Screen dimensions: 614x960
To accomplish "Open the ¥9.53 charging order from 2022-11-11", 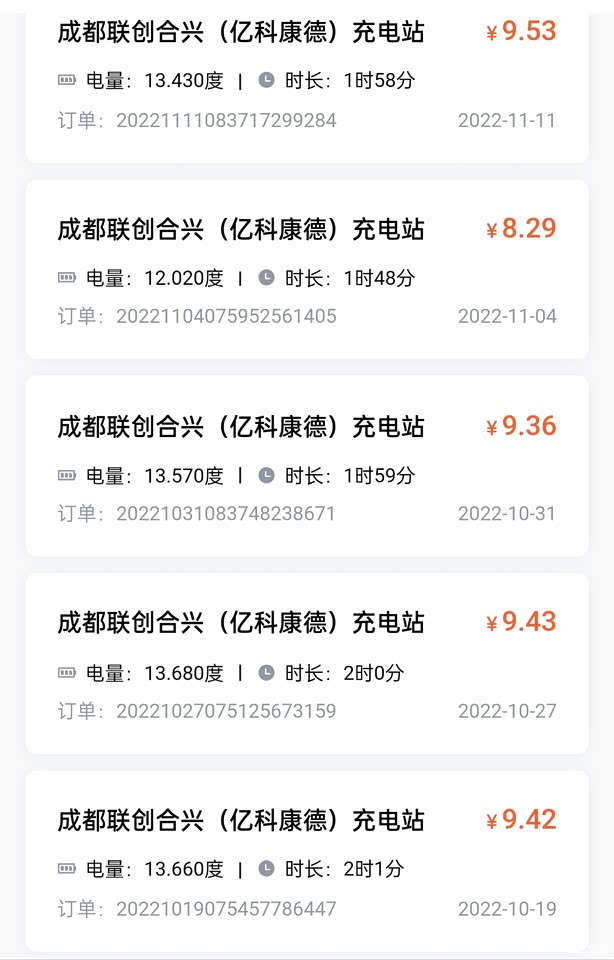I will (x=306, y=78).
